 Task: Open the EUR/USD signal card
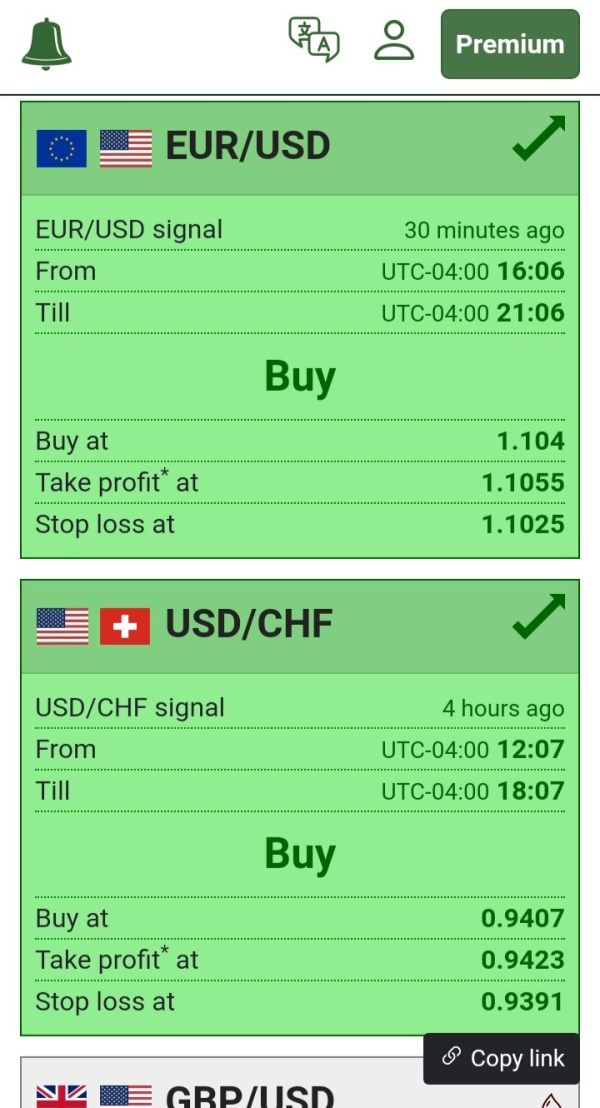point(300,330)
